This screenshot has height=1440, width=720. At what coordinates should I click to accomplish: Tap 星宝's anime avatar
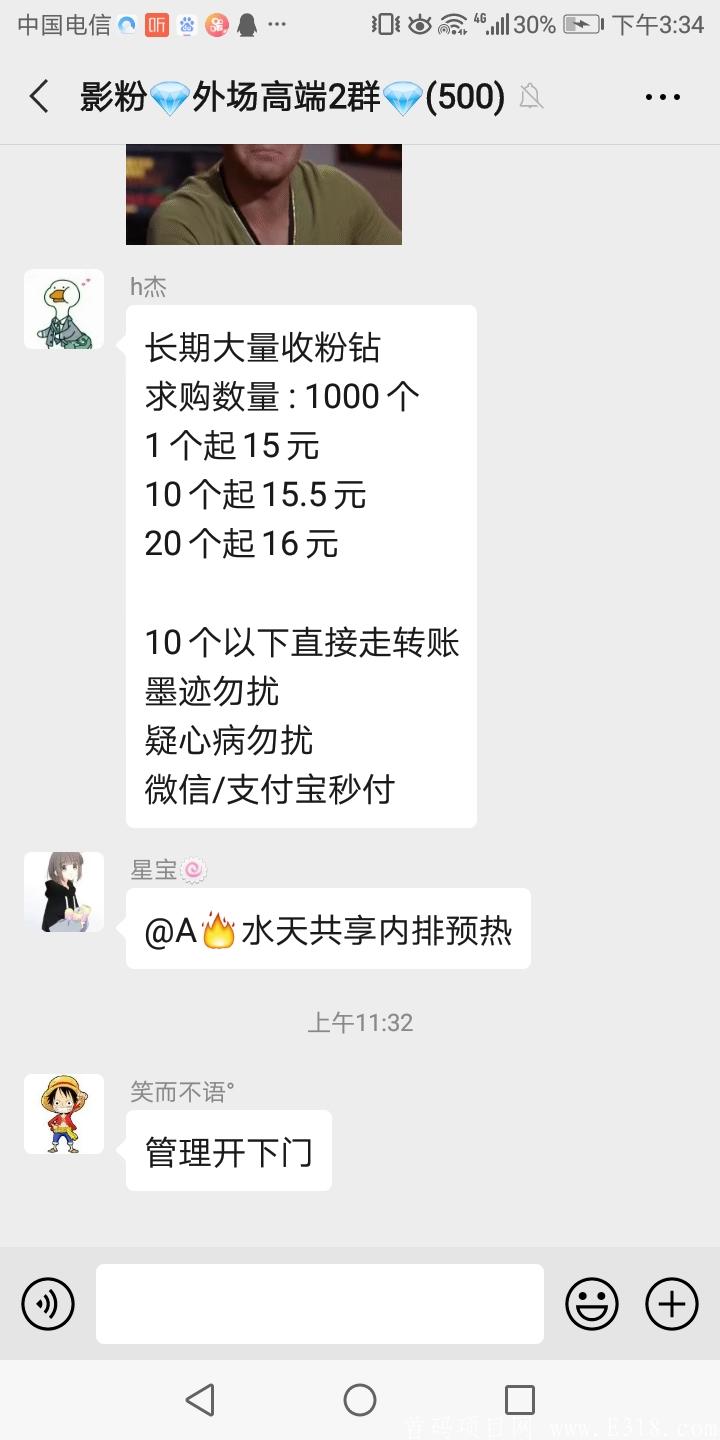tap(64, 891)
